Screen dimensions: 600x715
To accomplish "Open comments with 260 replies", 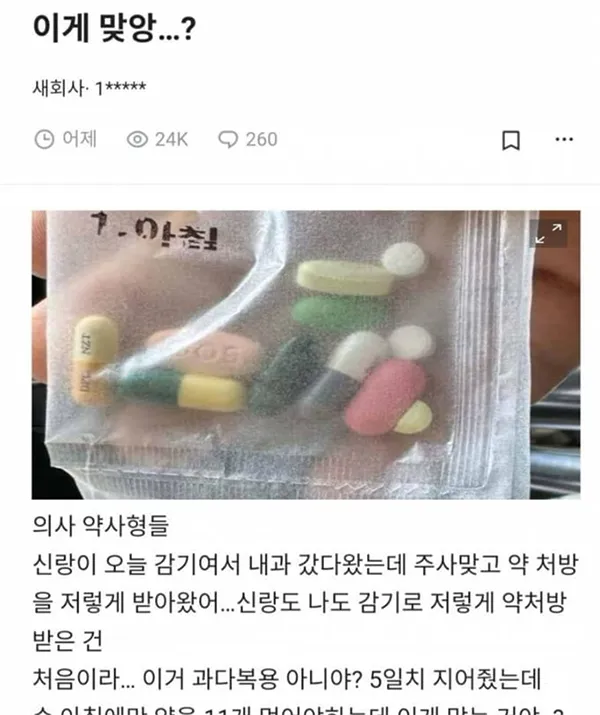I will point(248,139).
